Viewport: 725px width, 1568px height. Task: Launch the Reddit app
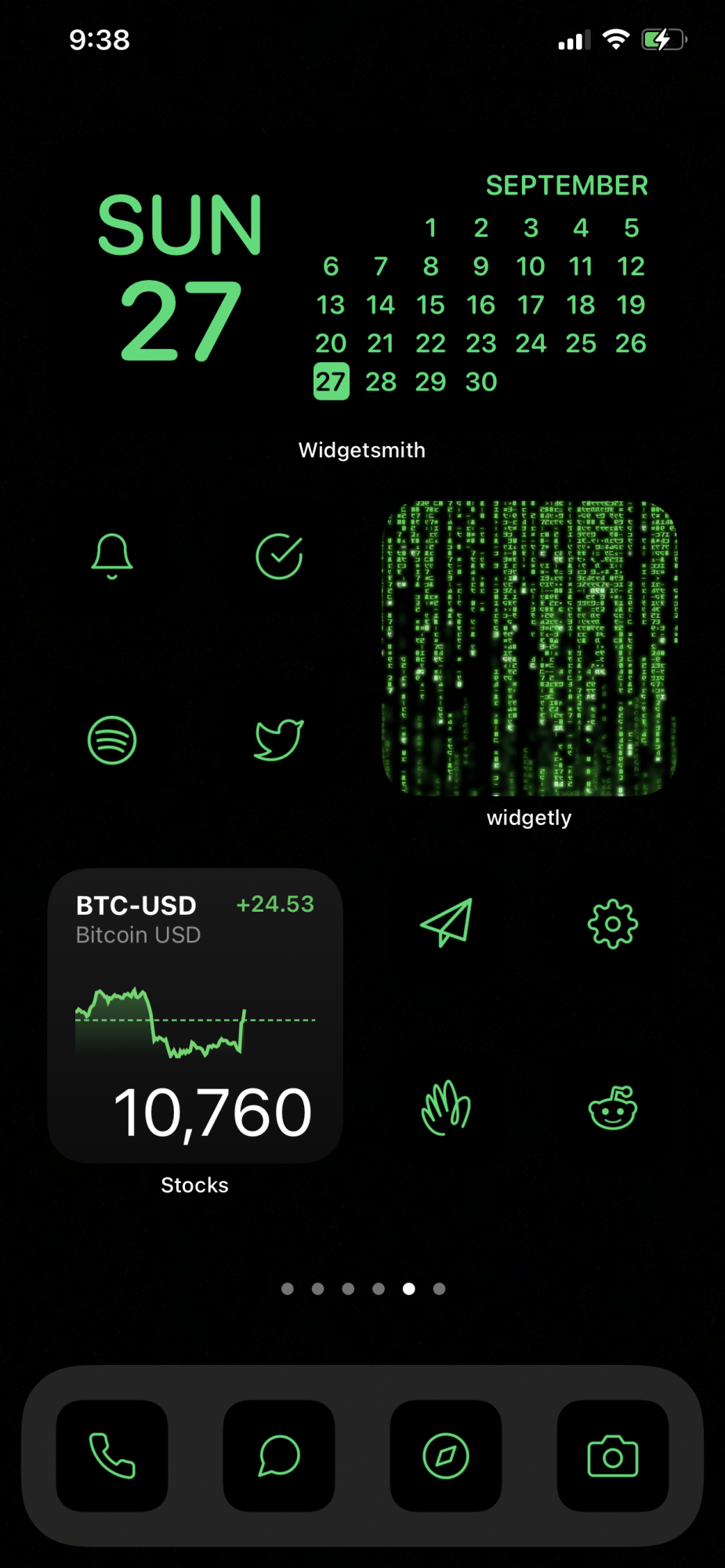[613, 1108]
